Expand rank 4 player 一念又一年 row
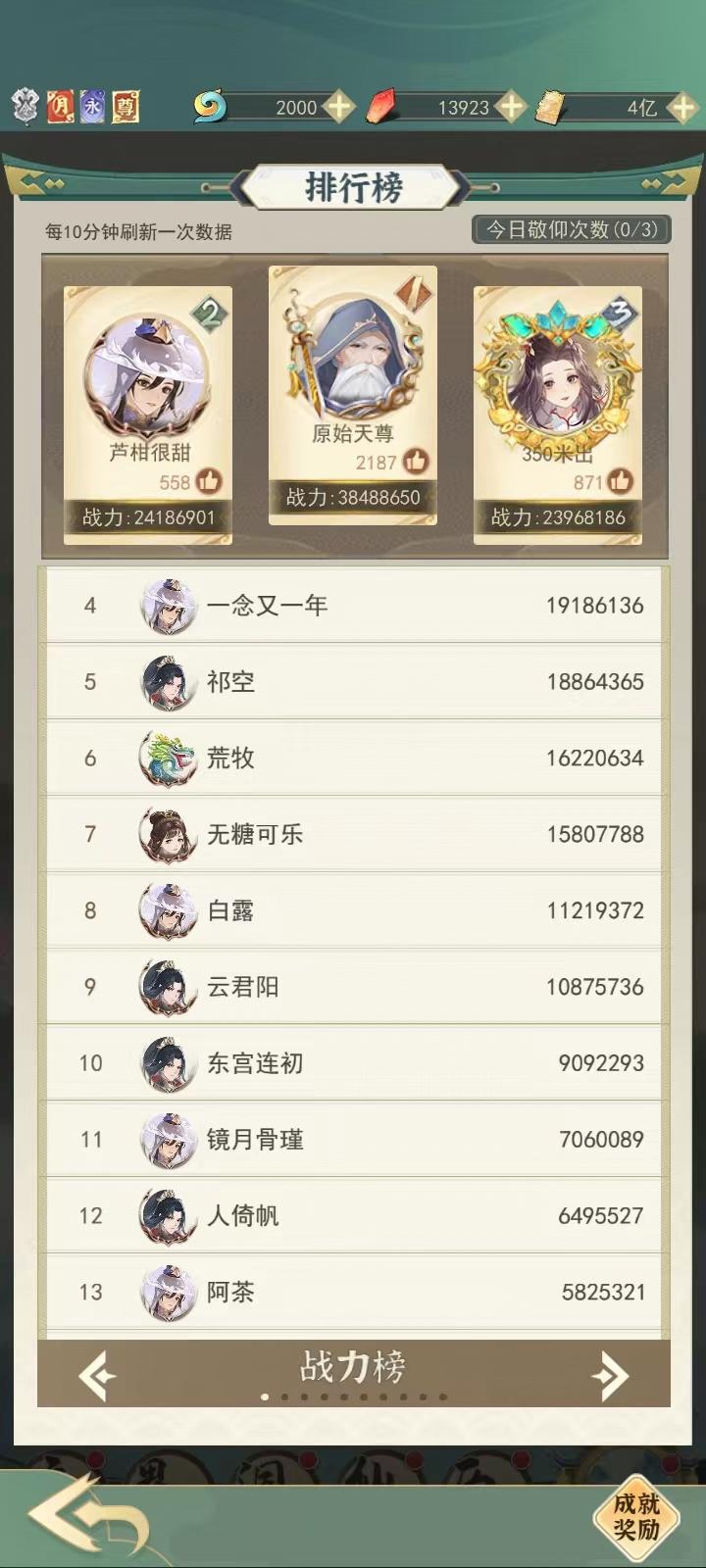706x1568 pixels. tap(353, 605)
